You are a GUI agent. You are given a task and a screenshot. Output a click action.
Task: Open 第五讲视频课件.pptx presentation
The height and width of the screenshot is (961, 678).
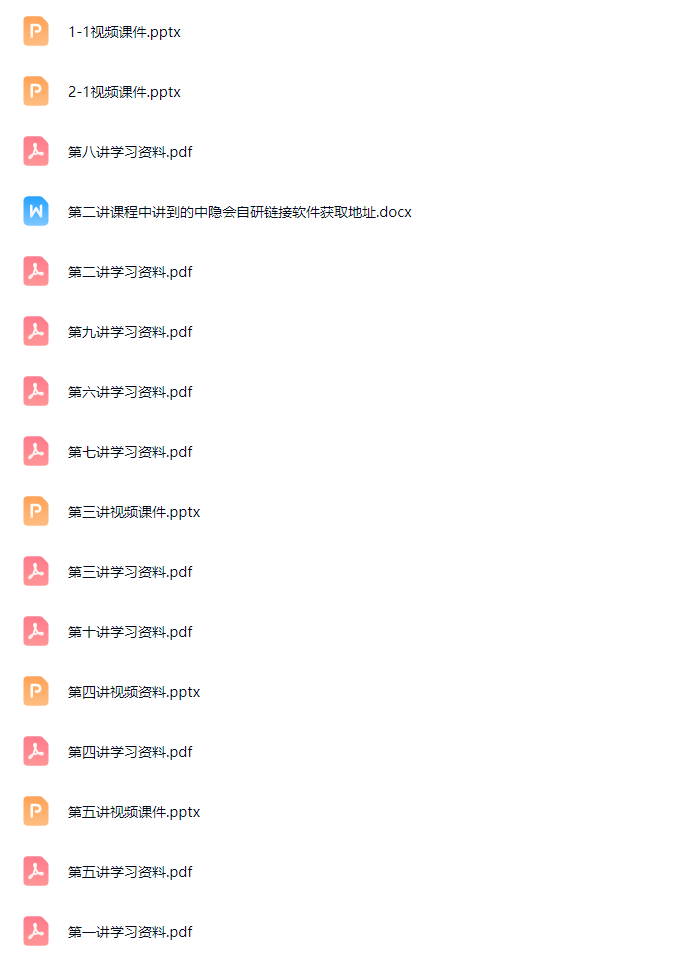tap(134, 812)
